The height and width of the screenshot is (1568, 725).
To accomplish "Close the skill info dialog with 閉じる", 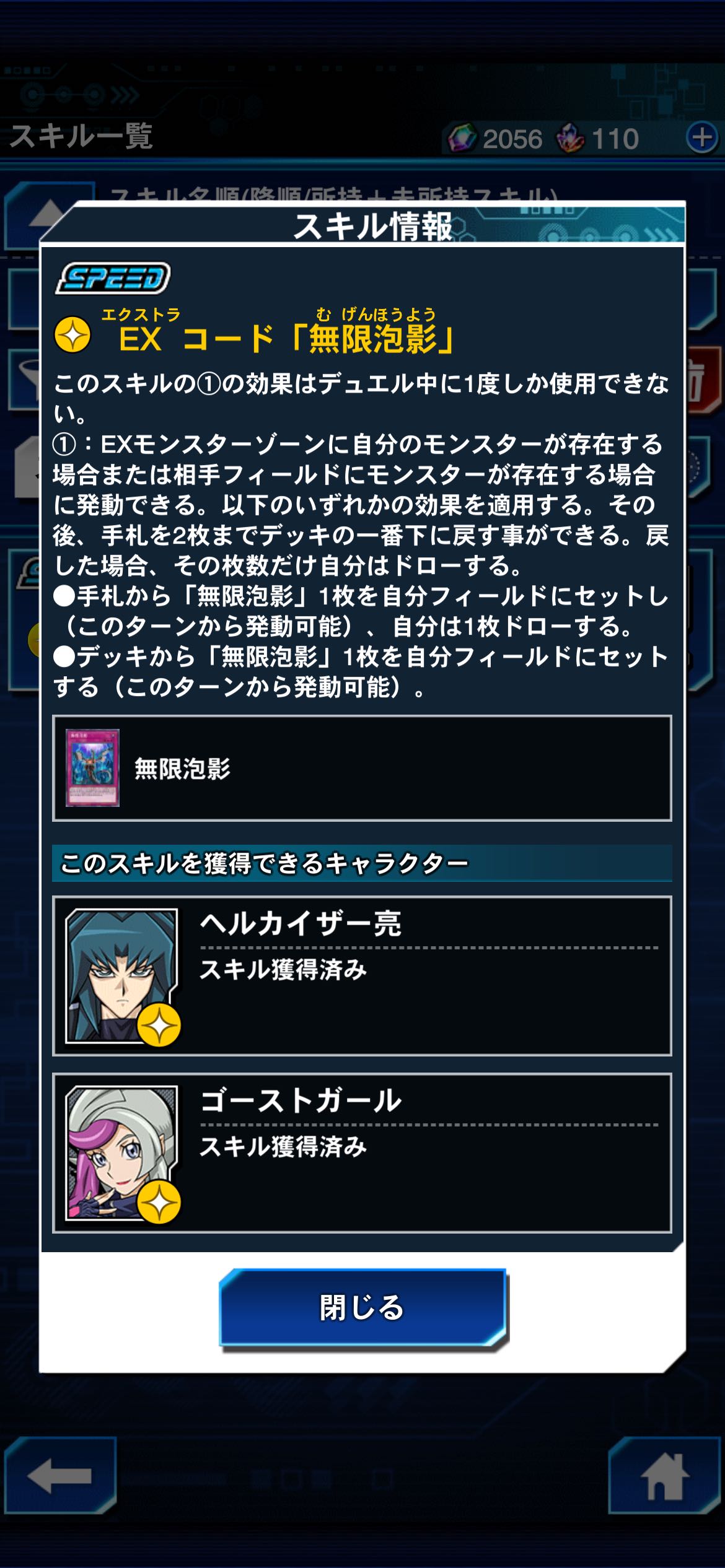I will [x=362, y=1307].
